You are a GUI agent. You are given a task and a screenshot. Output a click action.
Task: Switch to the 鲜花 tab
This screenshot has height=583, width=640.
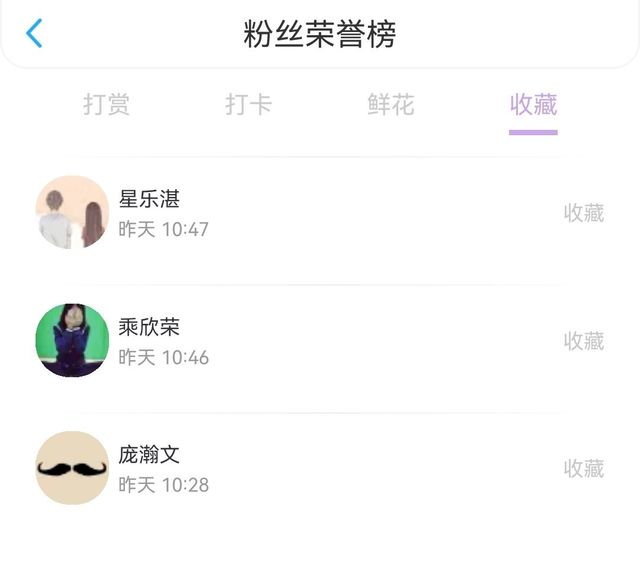tap(390, 105)
